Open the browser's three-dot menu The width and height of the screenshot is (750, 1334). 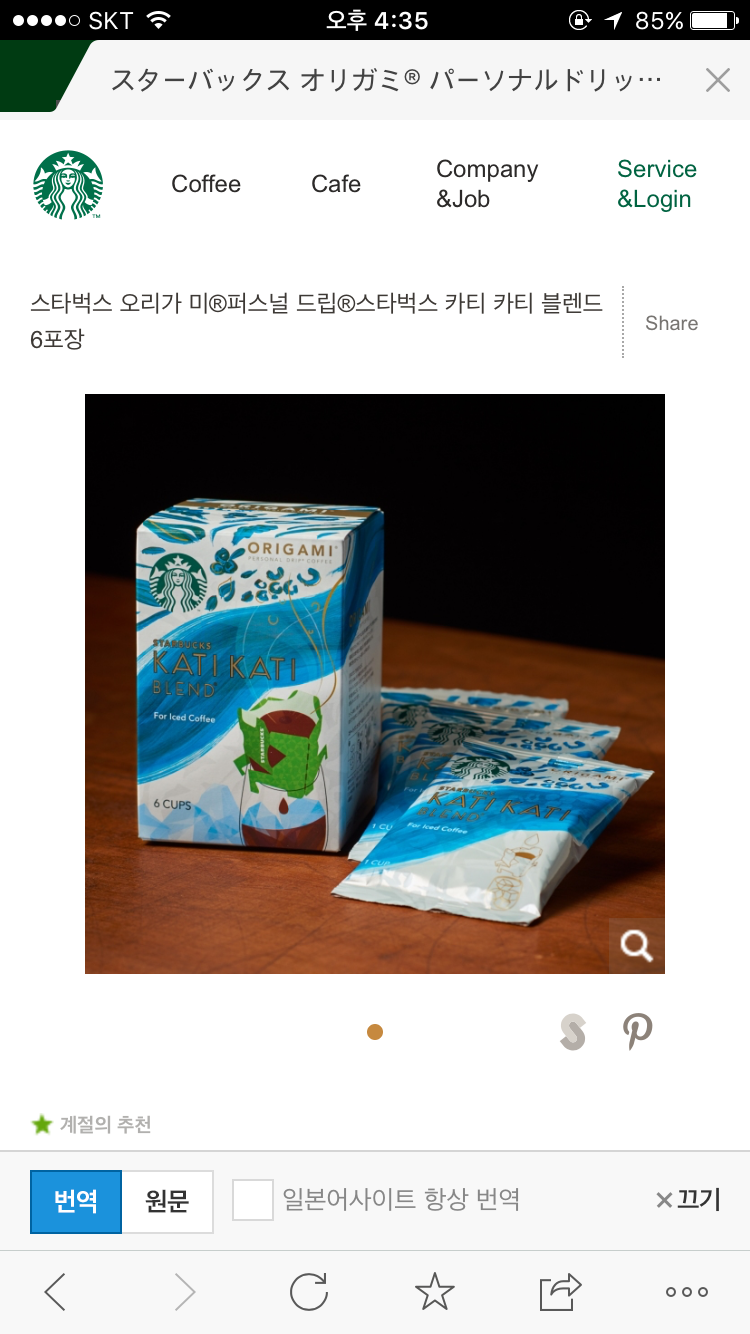687,1292
